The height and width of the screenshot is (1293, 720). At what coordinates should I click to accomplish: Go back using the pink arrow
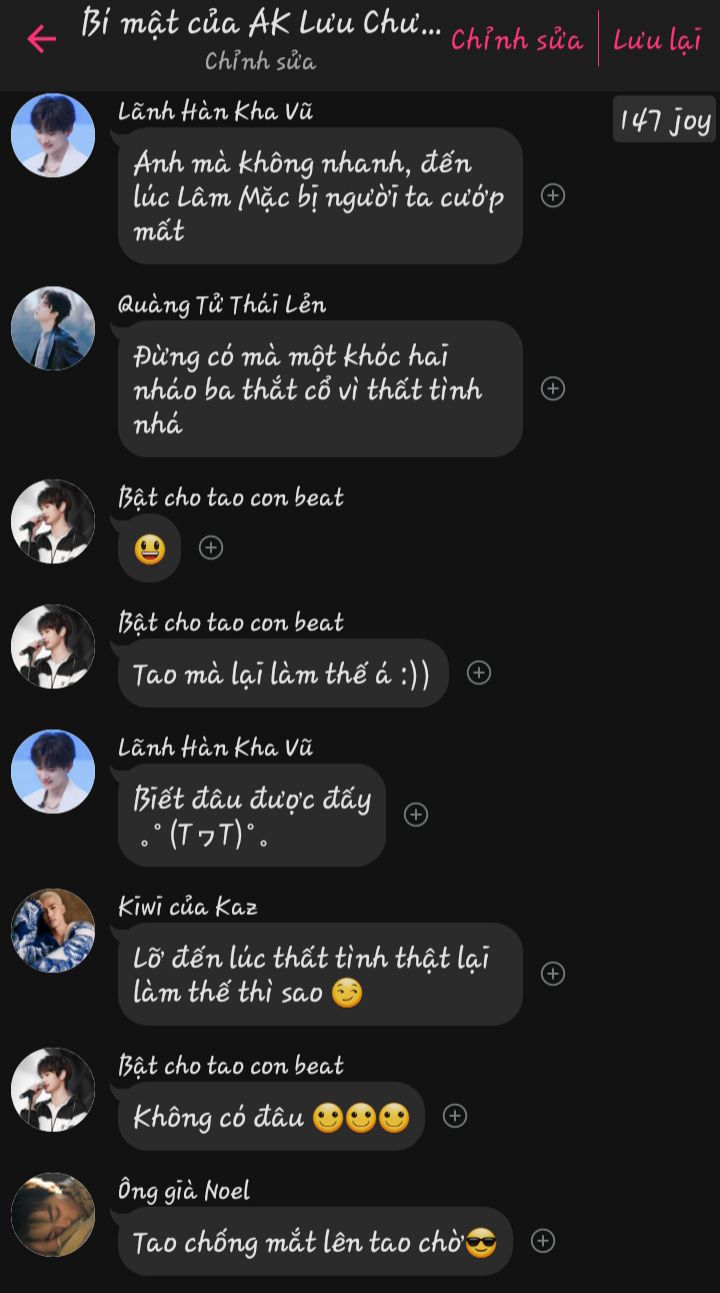(x=41, y=40)
